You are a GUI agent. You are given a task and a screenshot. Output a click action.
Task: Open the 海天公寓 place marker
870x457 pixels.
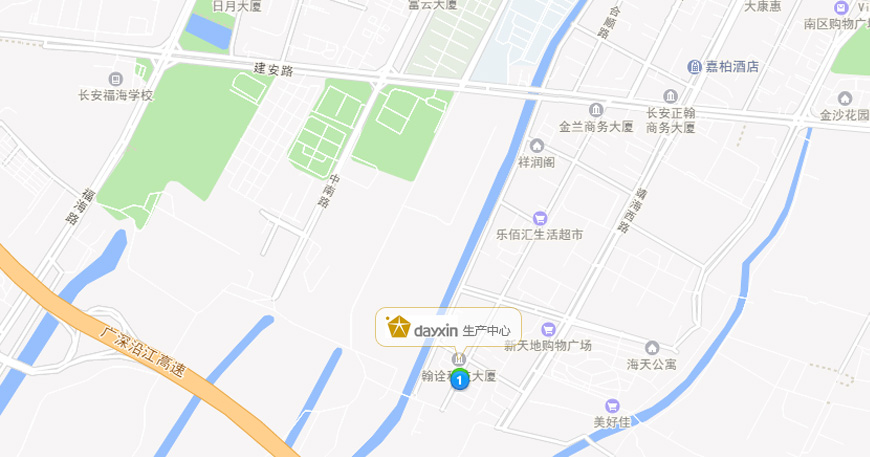(x=652, y=347)
